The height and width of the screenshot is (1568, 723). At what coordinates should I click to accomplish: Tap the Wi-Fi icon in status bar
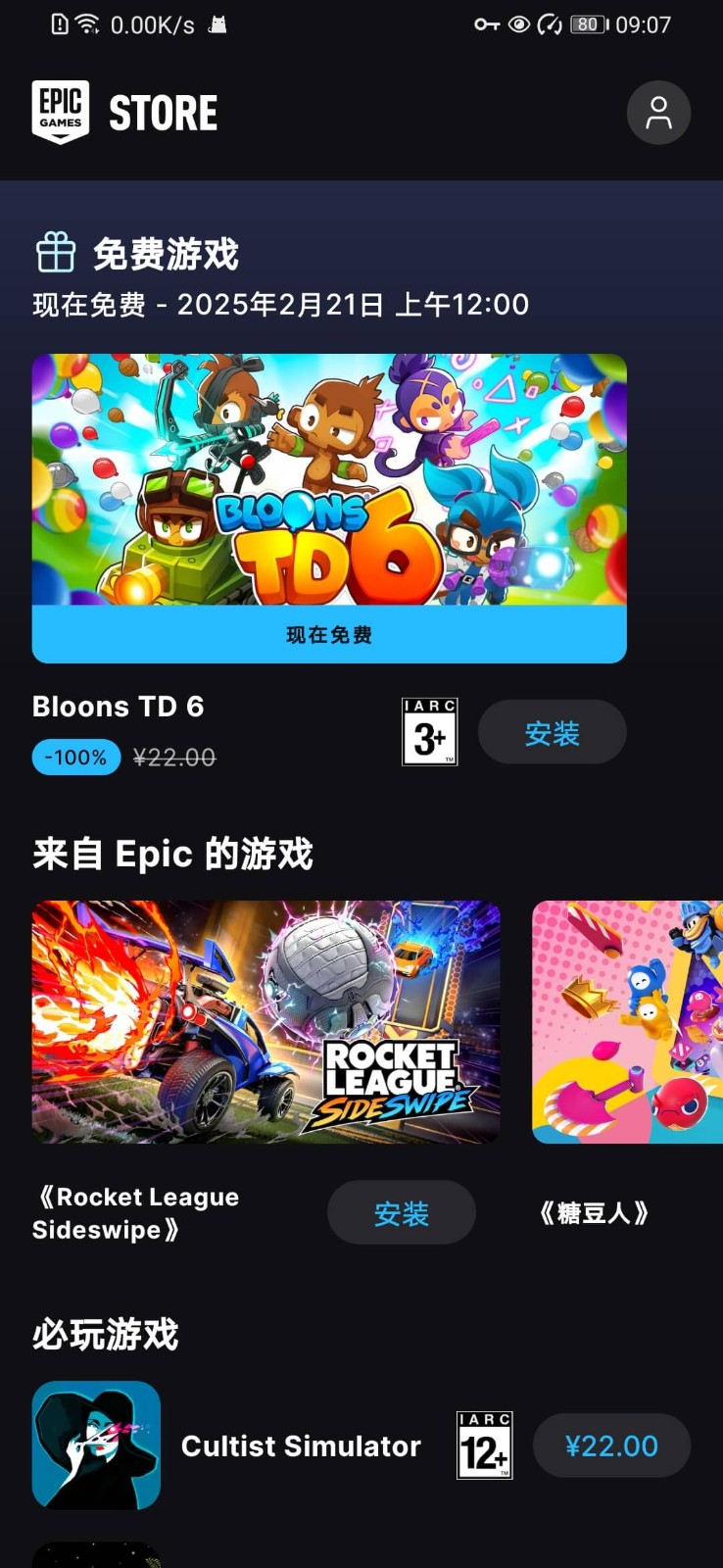pyautogui.click(x=86, y=24)
